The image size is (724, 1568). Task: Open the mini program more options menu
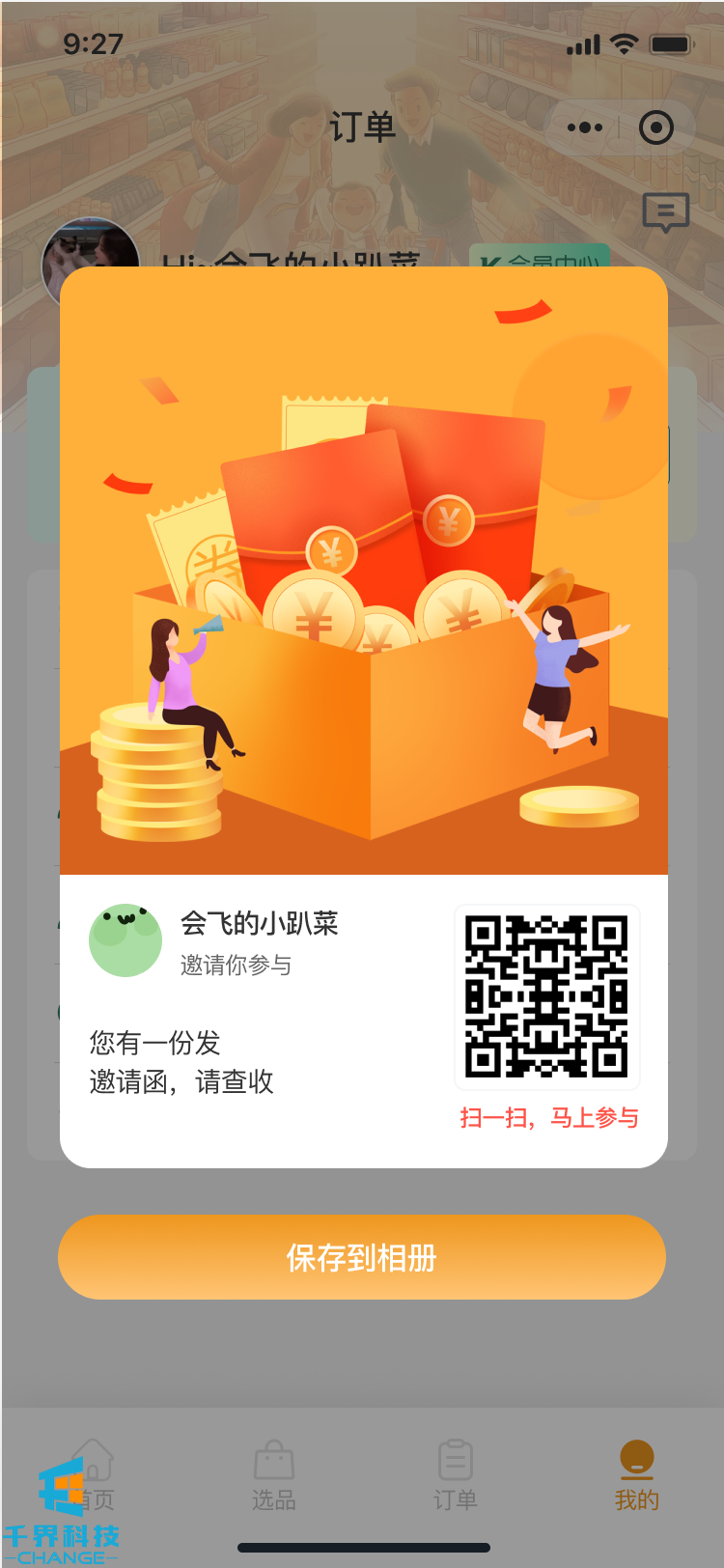[585, 127]
